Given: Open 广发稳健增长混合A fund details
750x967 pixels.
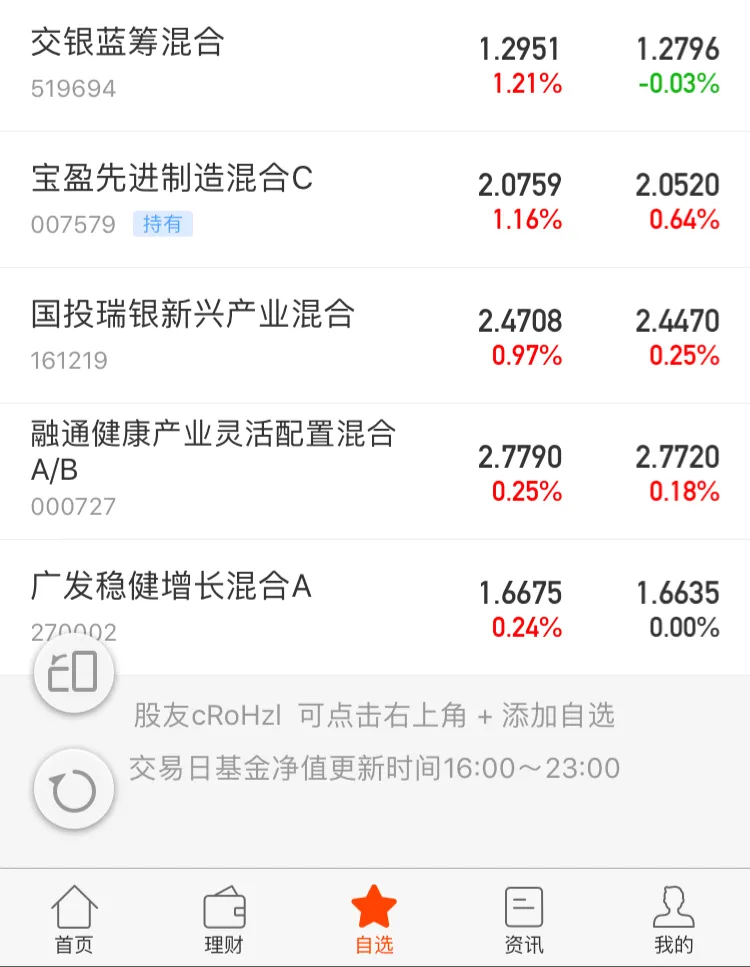Looking at the screenshot, I should [x=168, y=589].
